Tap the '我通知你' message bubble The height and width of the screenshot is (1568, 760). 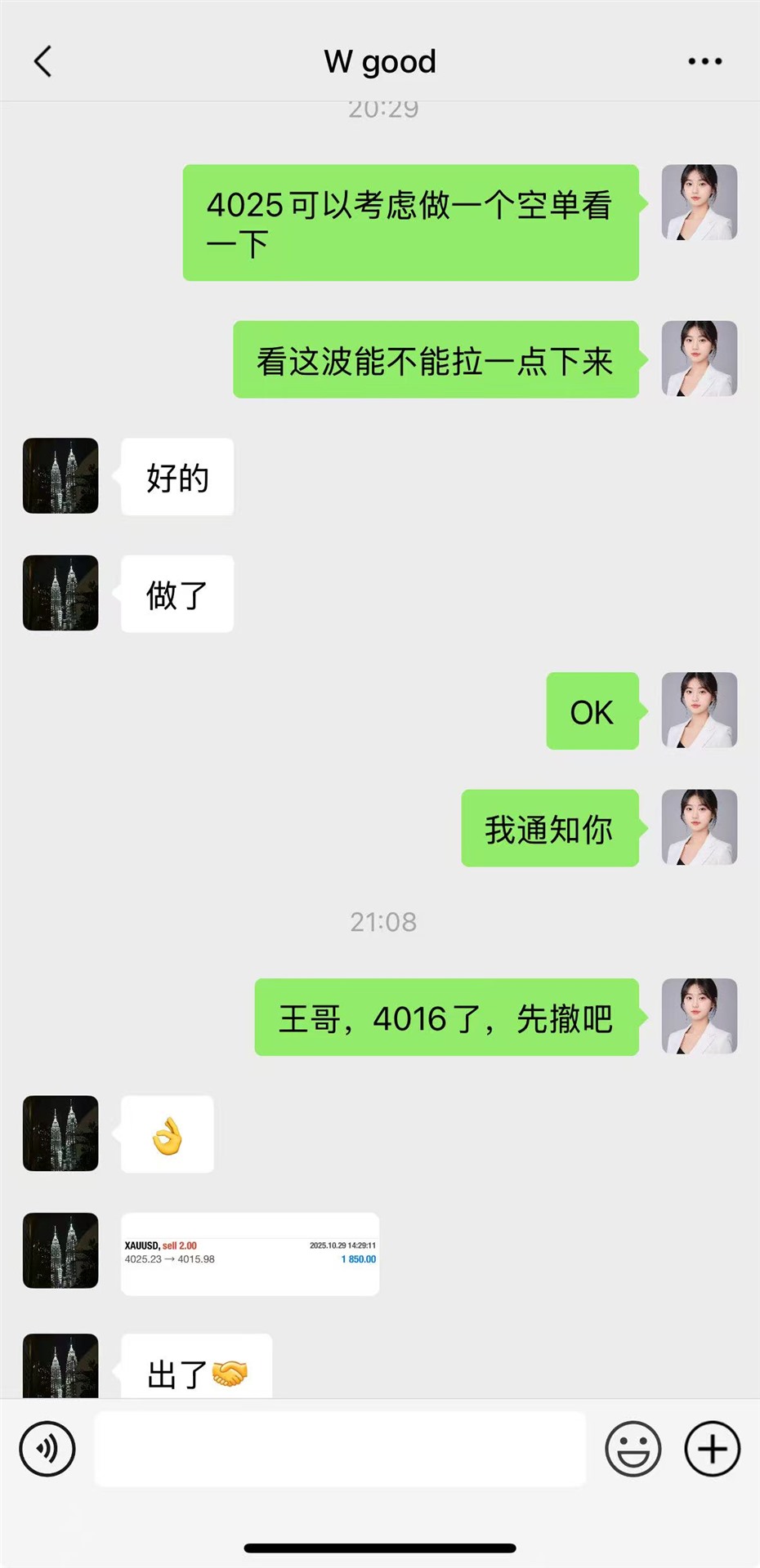pyautogui.click(x=549, y=827)
